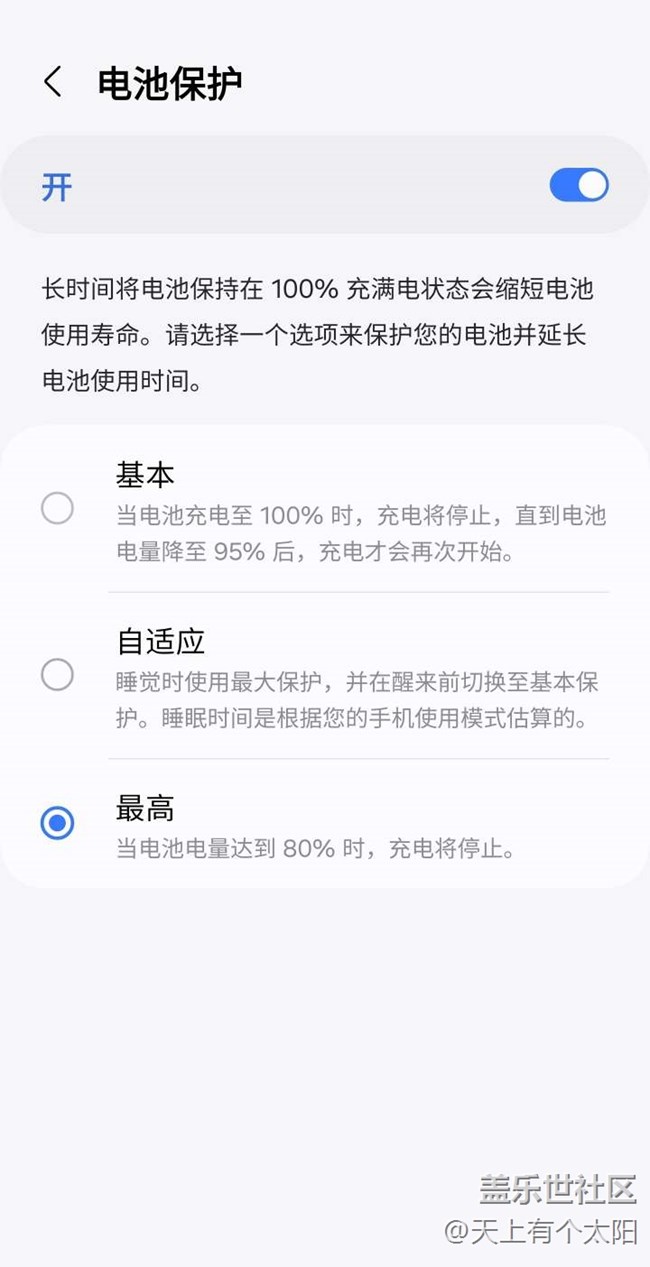Select the 最高 protection option
The image size is (650, 1267).
(x=57, y=823)
